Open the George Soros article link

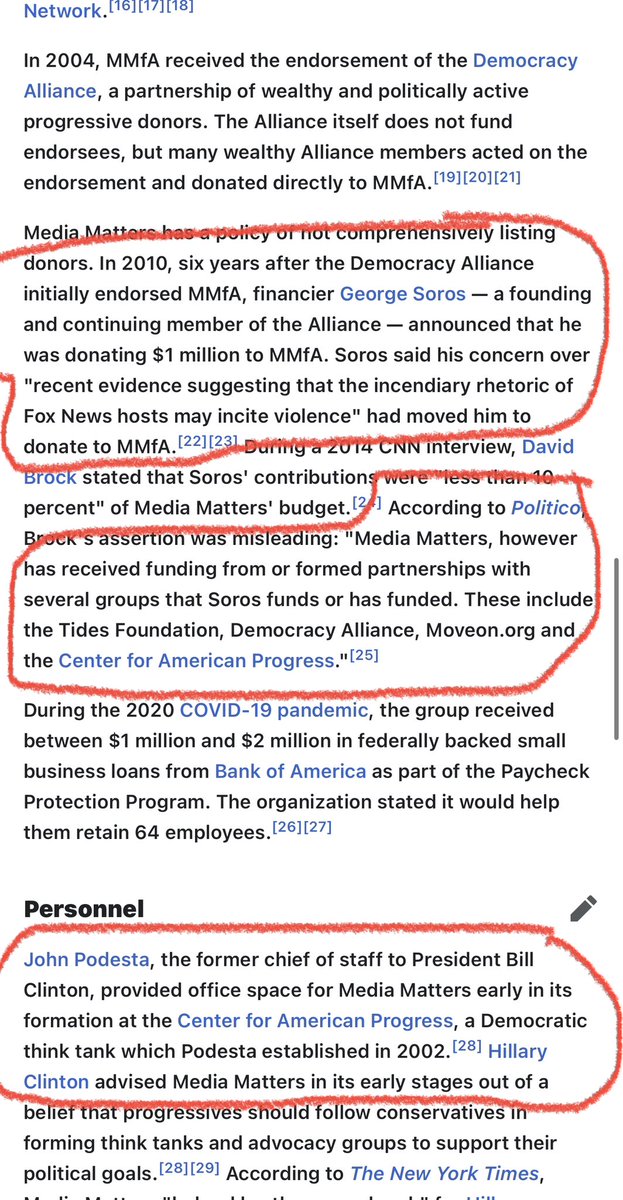coord(403,295)
